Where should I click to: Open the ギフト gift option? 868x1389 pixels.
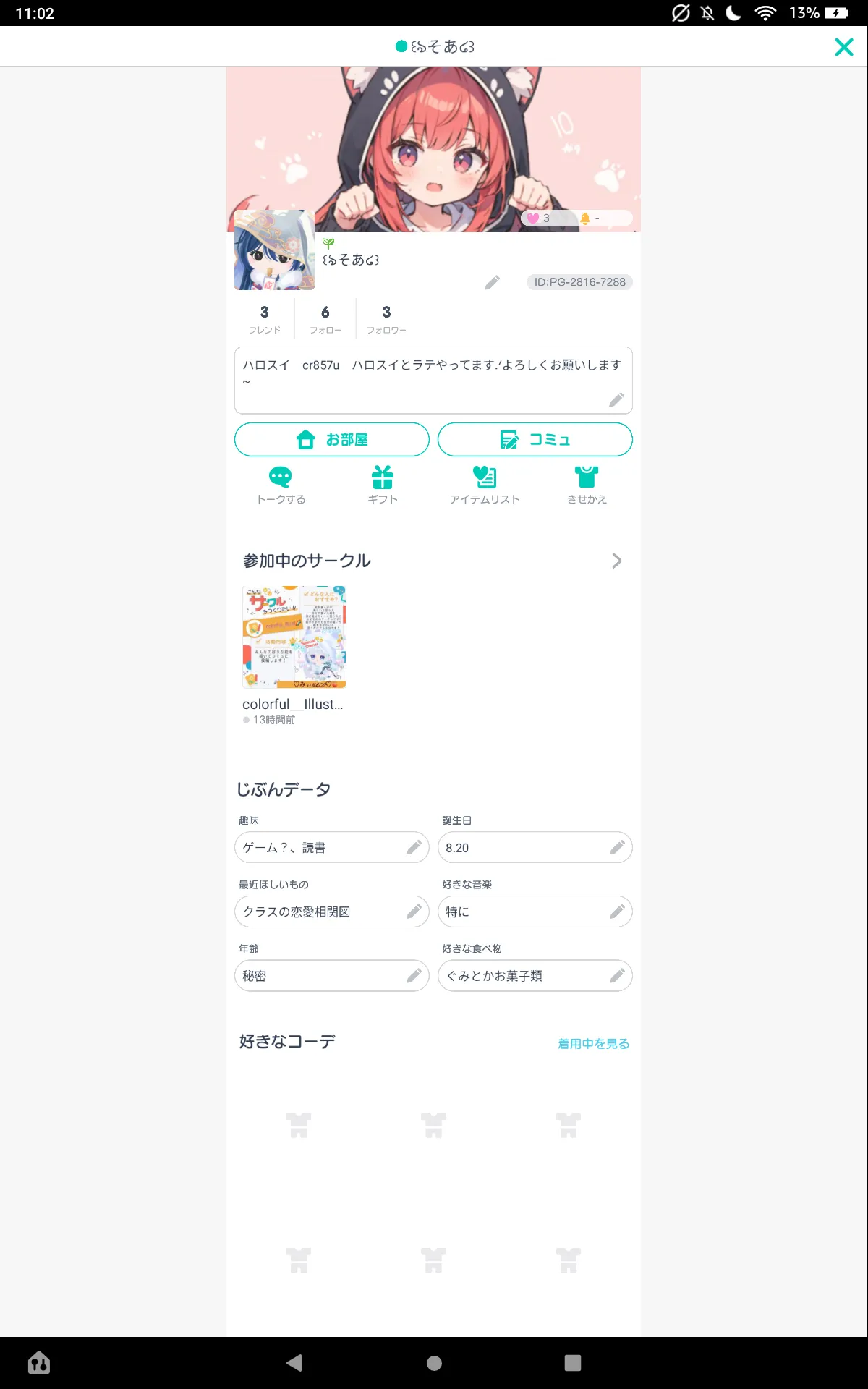tap(383, 485)
